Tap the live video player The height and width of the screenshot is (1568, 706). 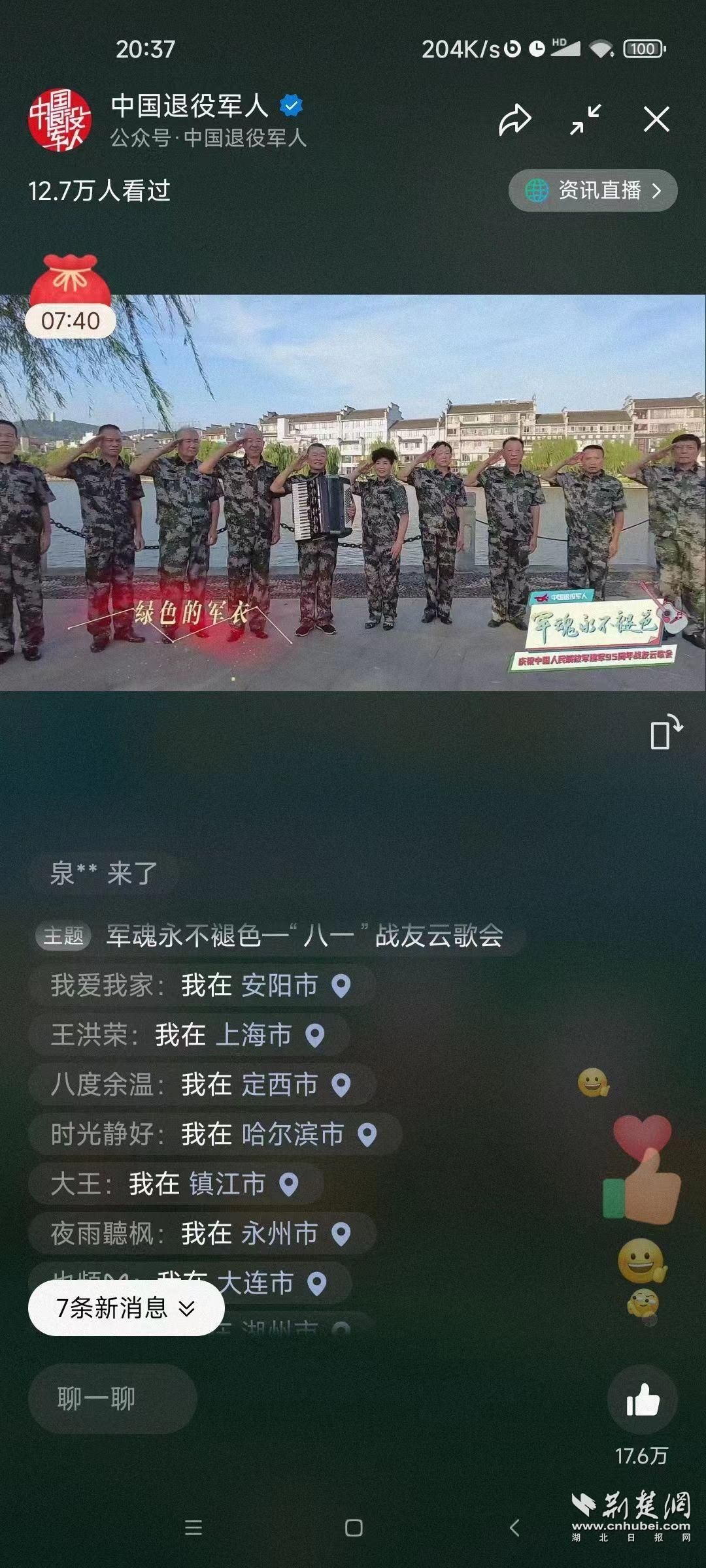point(353,493)
